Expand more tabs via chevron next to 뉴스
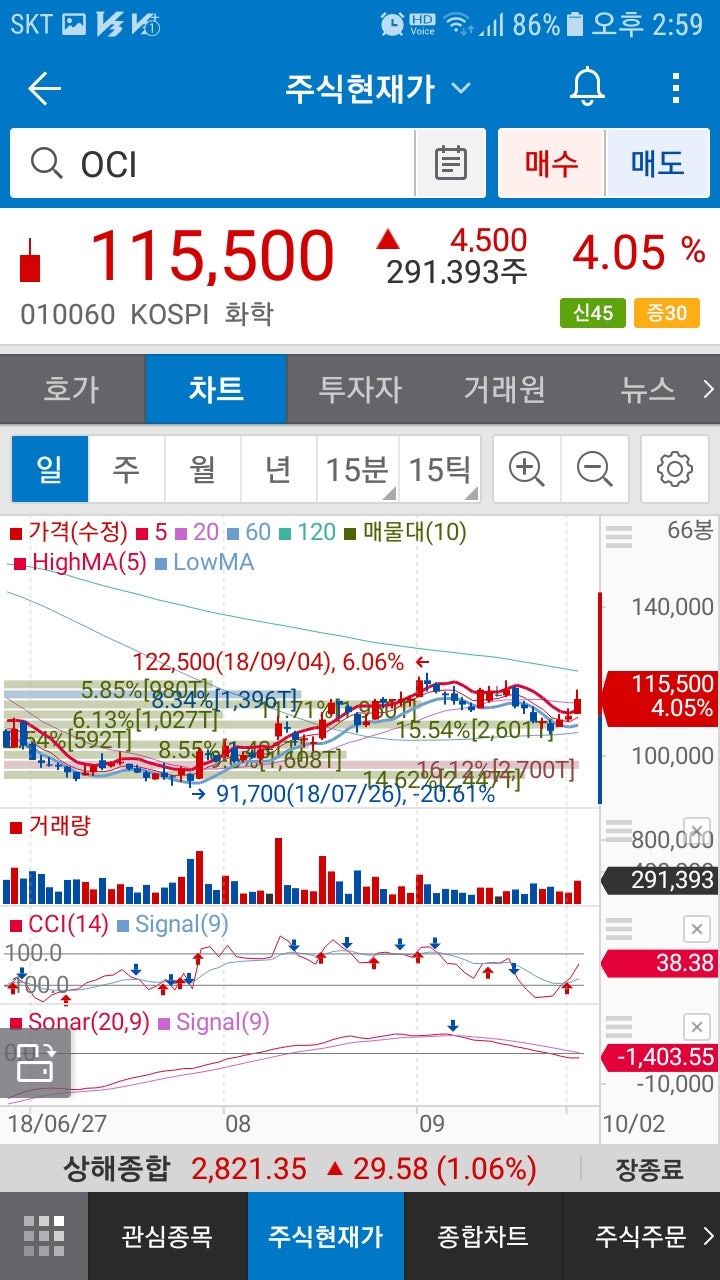Viewport: 720px width, 1280px height. [x=707, y=391]
